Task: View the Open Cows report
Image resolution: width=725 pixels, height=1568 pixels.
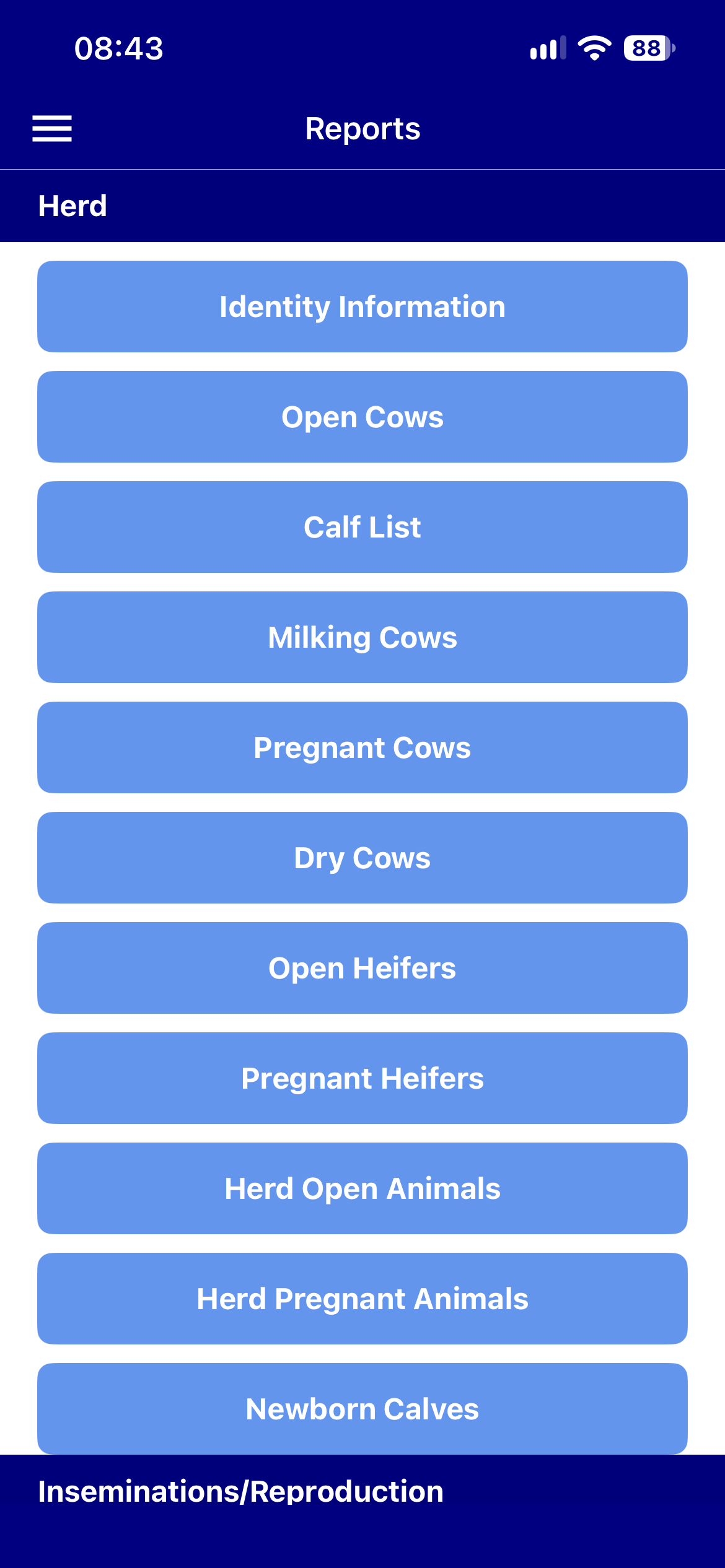Action: pyautogui.click(x=362, y=417)
